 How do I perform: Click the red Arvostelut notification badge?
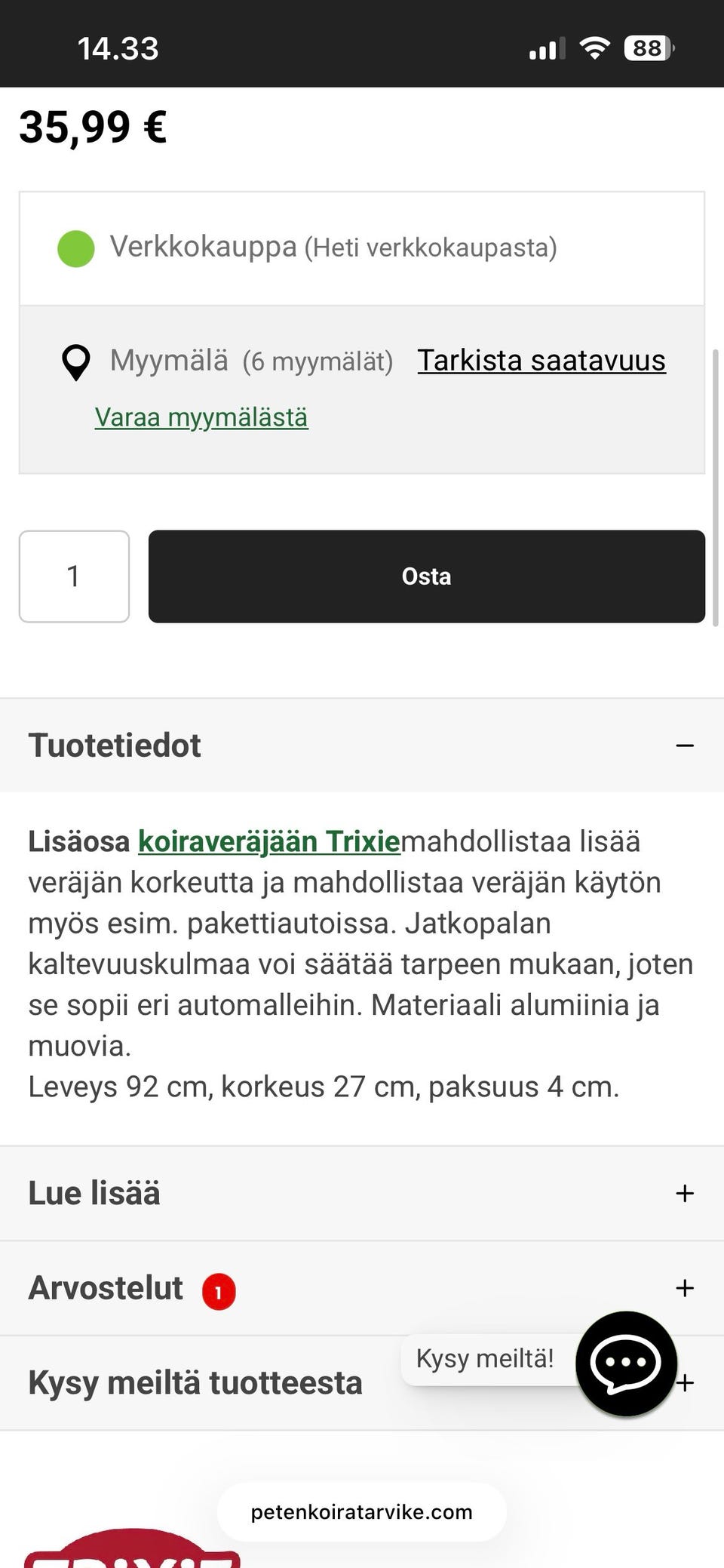(219, 1290)
